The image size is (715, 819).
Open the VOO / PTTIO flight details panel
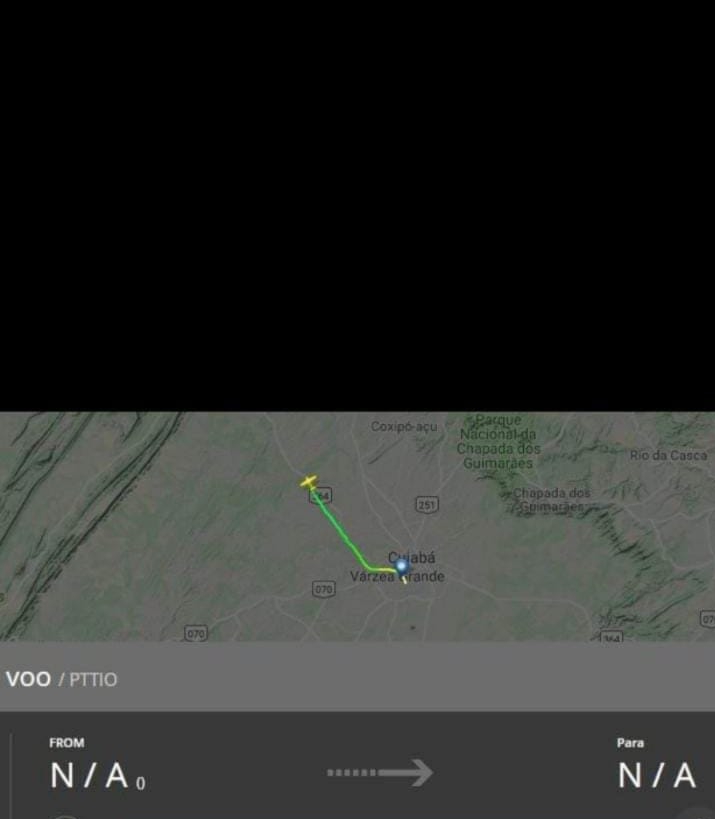[62, 679]
